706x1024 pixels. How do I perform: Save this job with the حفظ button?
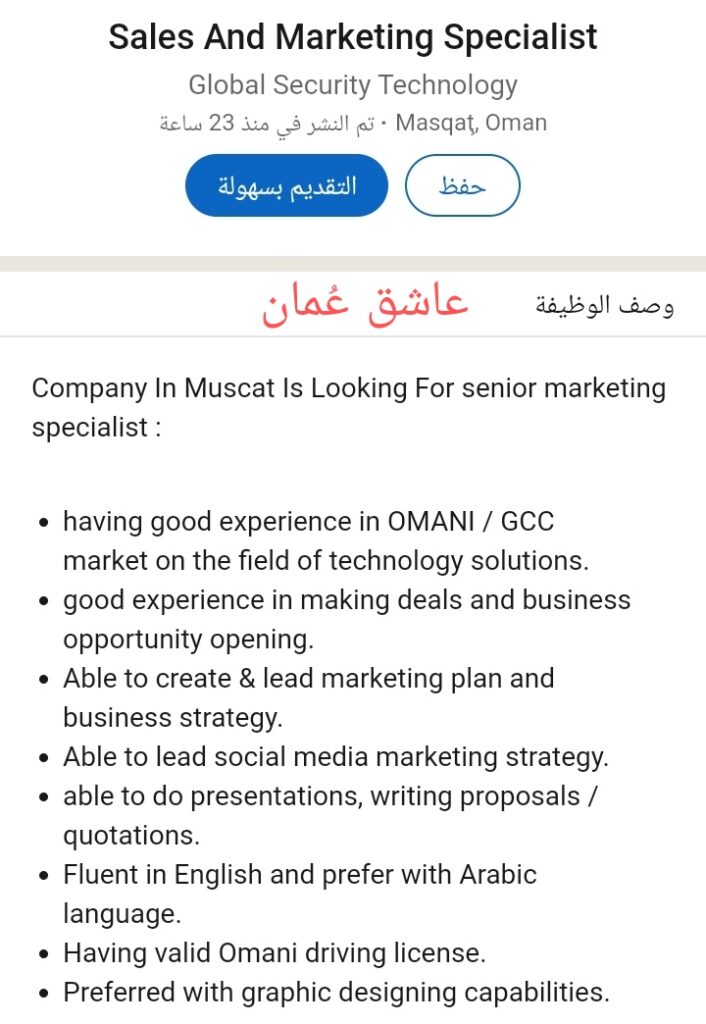point(462,186)
